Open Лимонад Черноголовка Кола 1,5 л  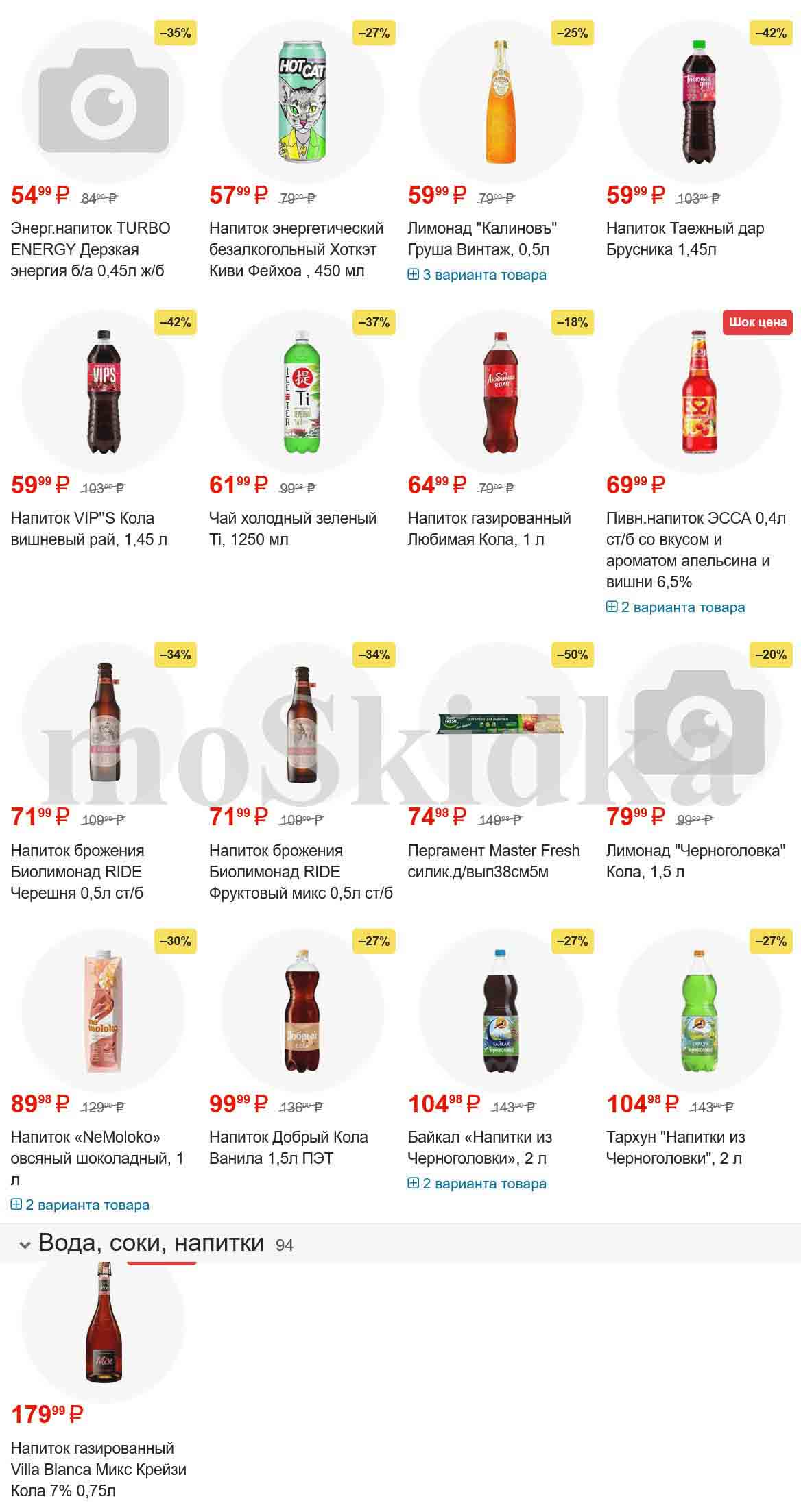click(x=695, y=861)
